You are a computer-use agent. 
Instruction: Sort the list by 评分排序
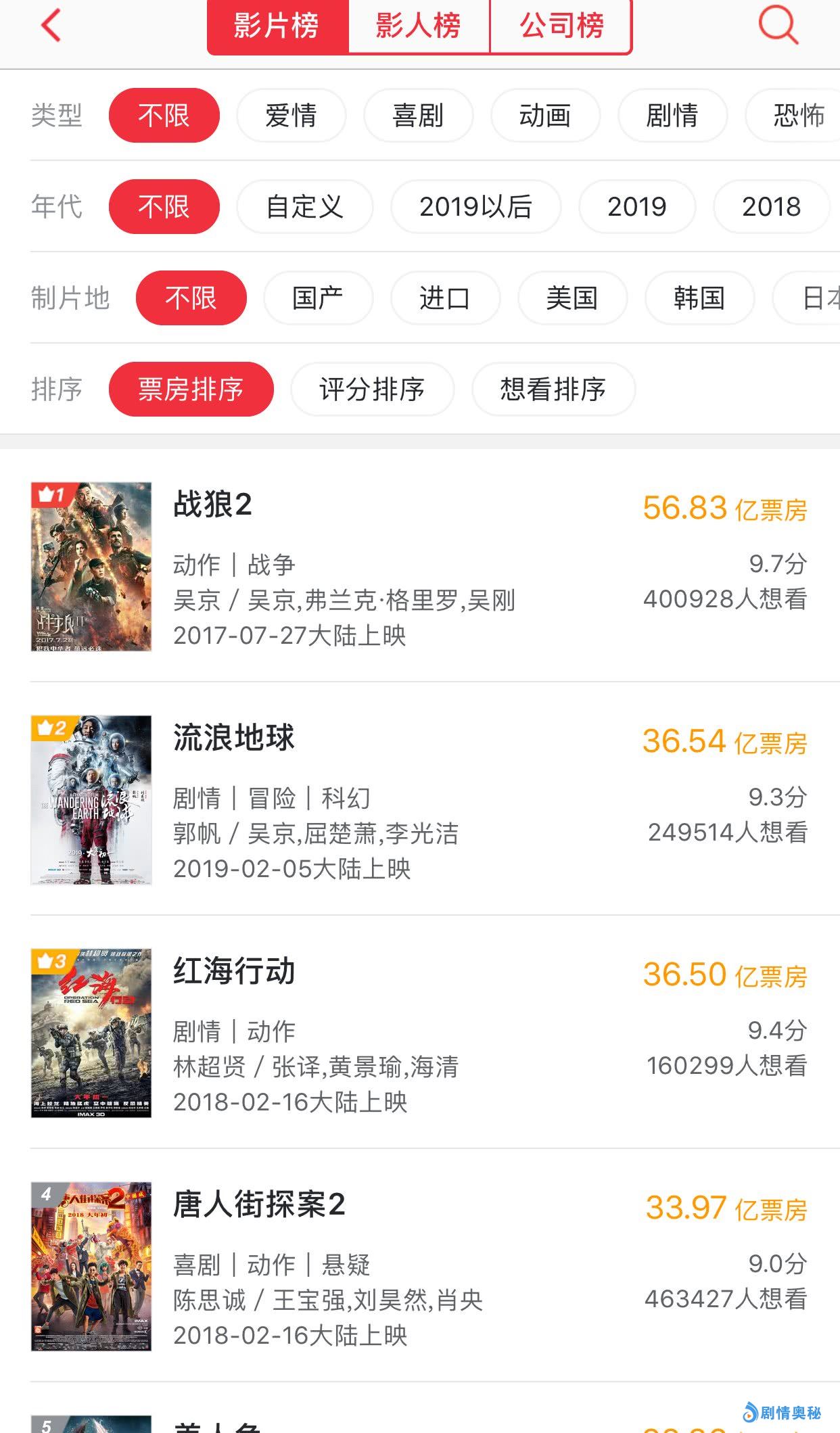point(372,390)
